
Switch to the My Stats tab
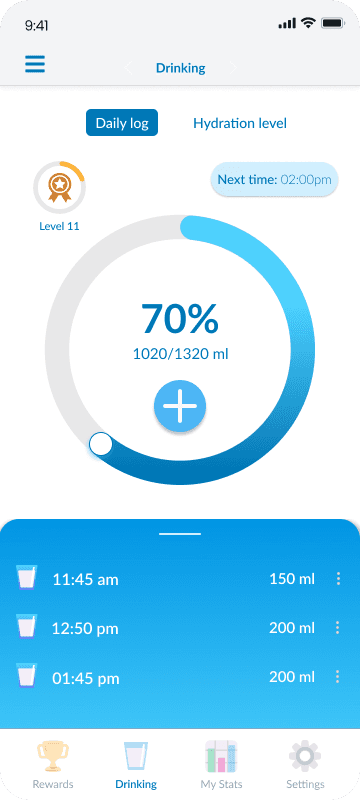coord(221,765)
